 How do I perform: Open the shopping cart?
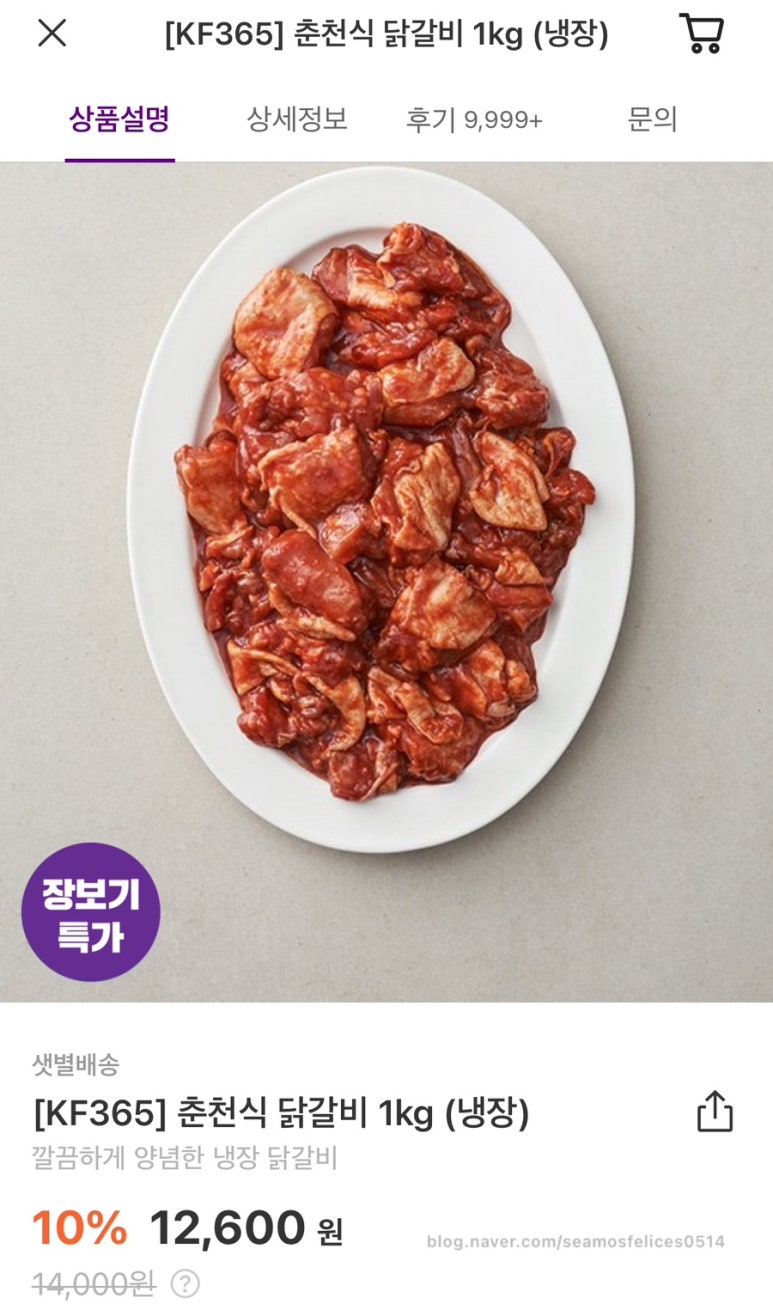coord(701,34)
